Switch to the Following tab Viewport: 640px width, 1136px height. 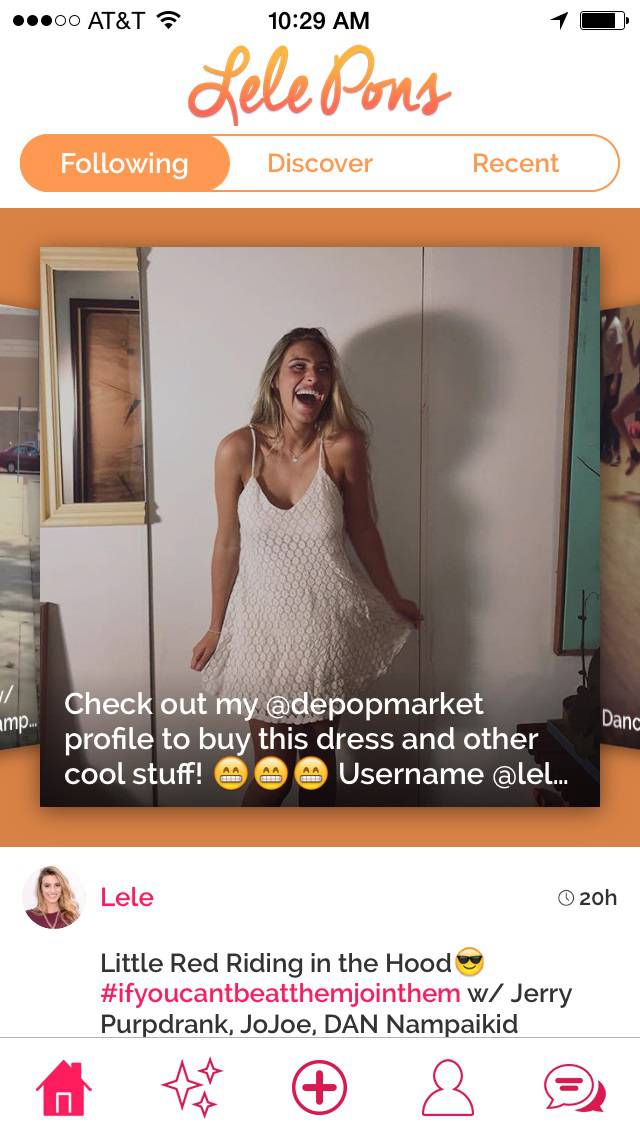125,164
